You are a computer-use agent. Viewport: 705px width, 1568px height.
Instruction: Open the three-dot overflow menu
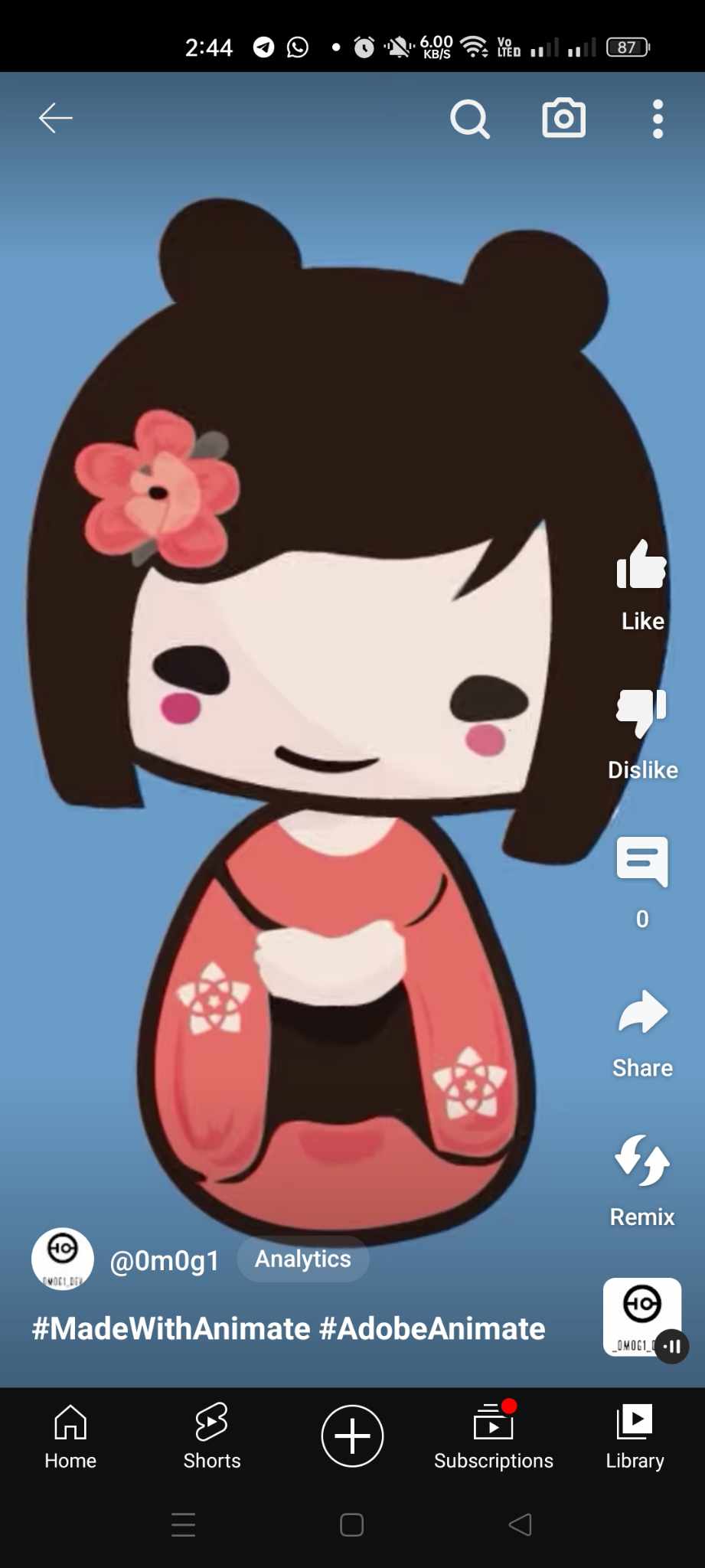pyautogui.click(x=658, y=119)
